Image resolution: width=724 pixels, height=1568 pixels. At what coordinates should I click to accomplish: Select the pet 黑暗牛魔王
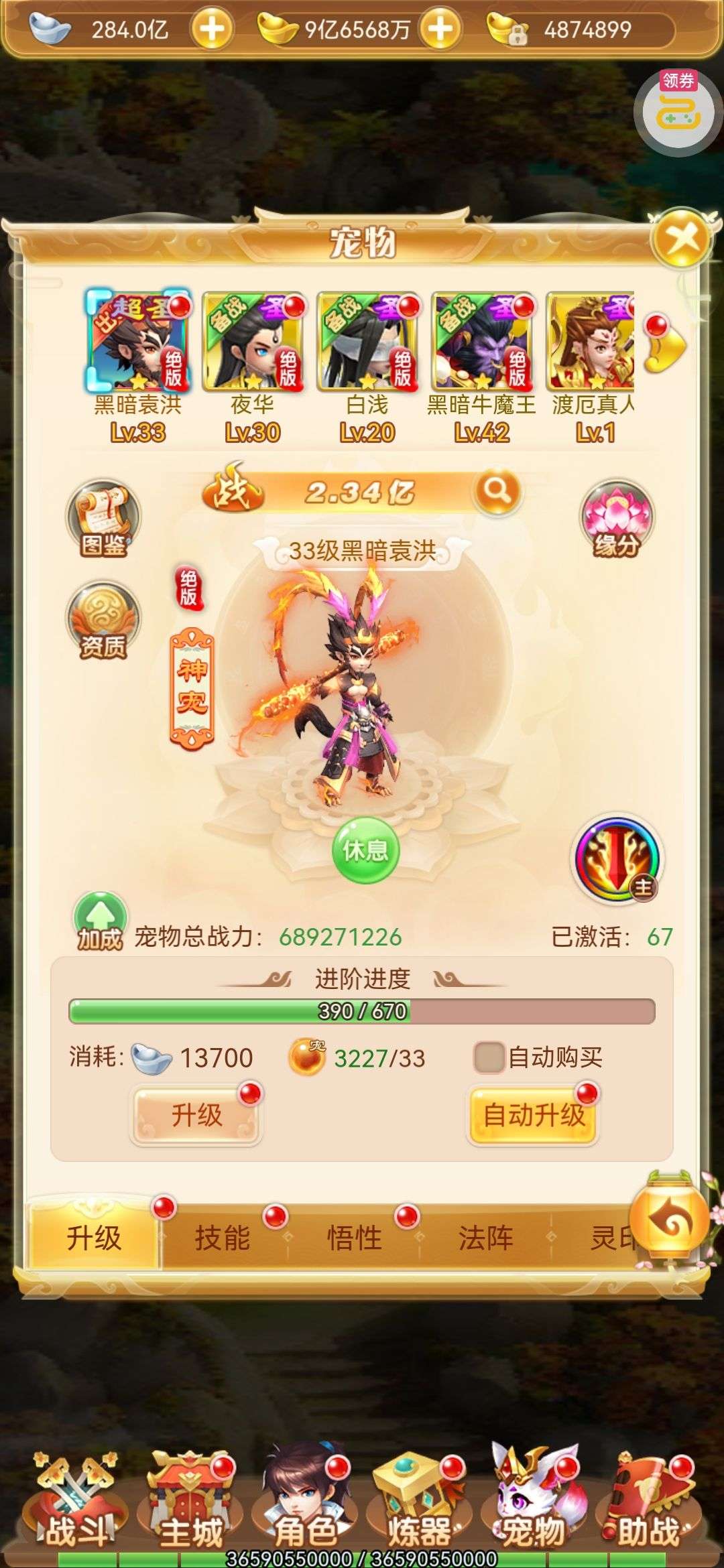tap(481, 343)
